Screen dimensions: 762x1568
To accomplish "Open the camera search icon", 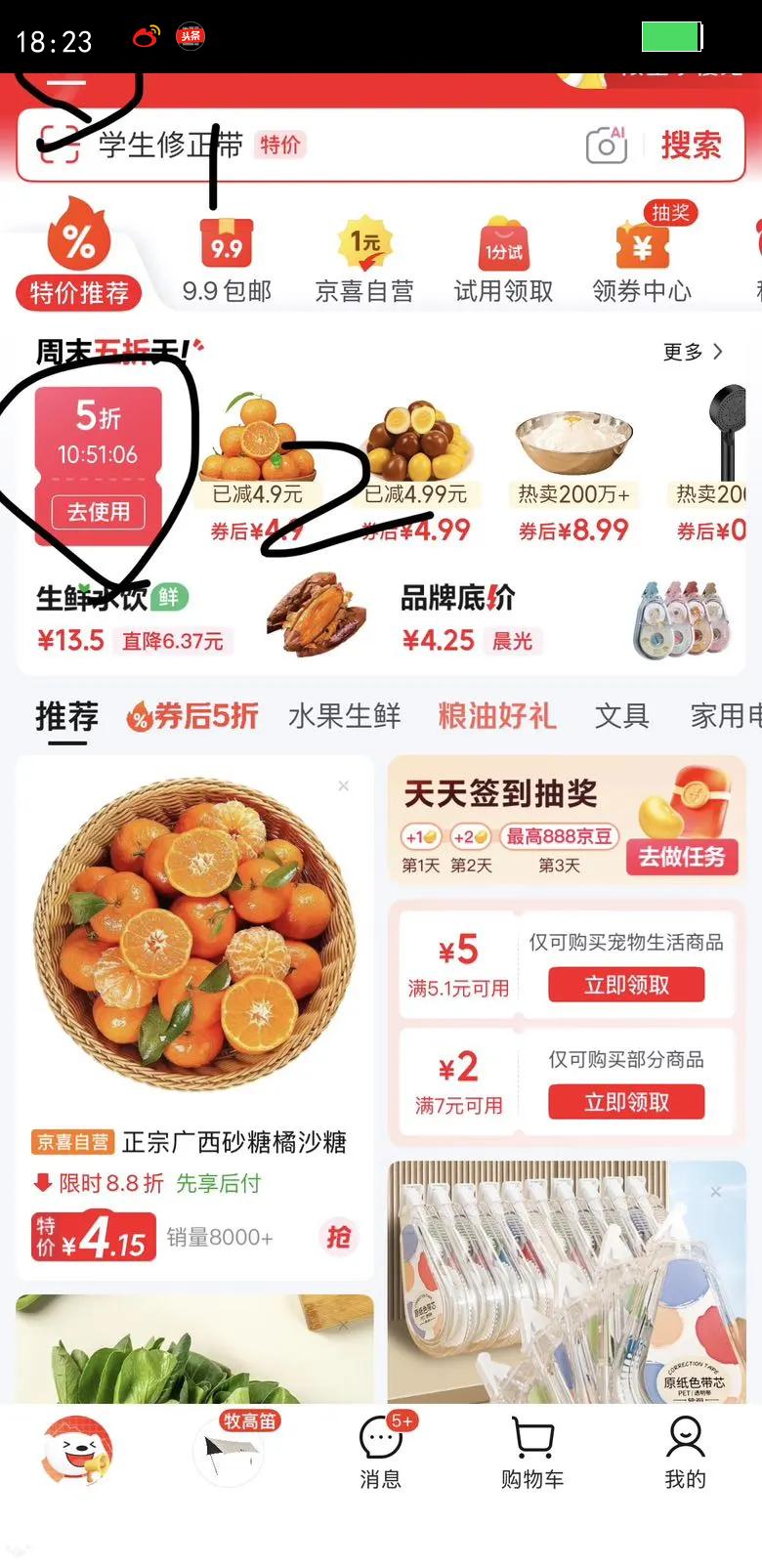I will (x=607, y=146).
